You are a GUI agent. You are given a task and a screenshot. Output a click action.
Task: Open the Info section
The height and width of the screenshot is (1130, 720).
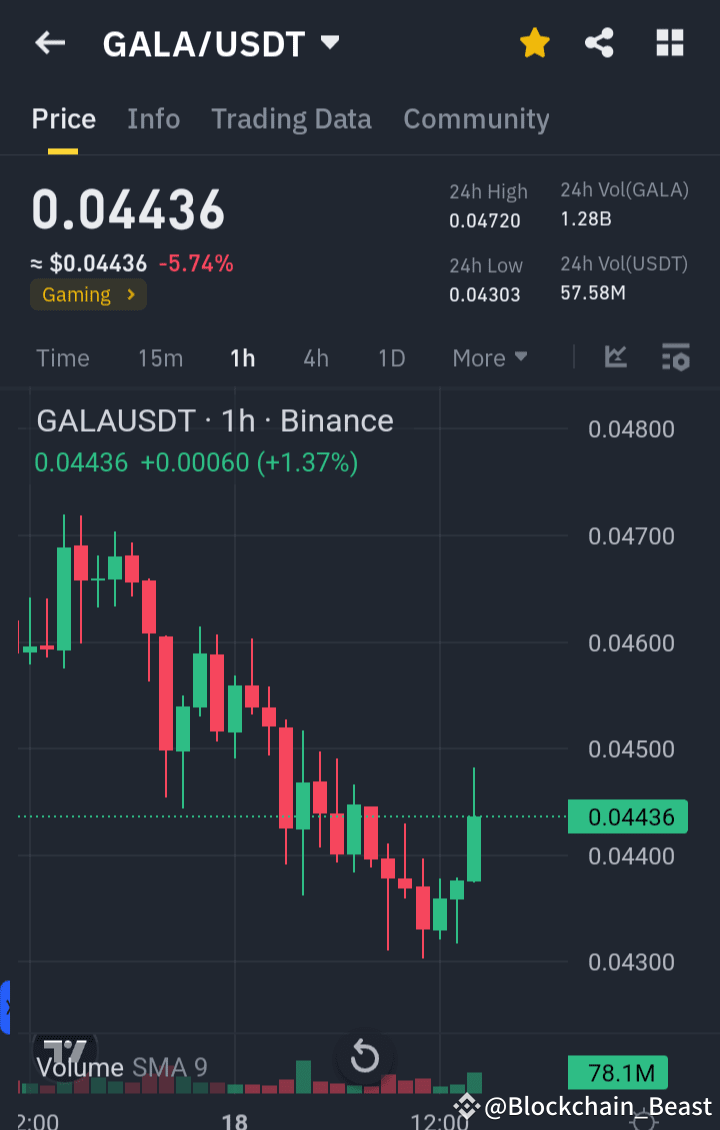coord(153,118)
